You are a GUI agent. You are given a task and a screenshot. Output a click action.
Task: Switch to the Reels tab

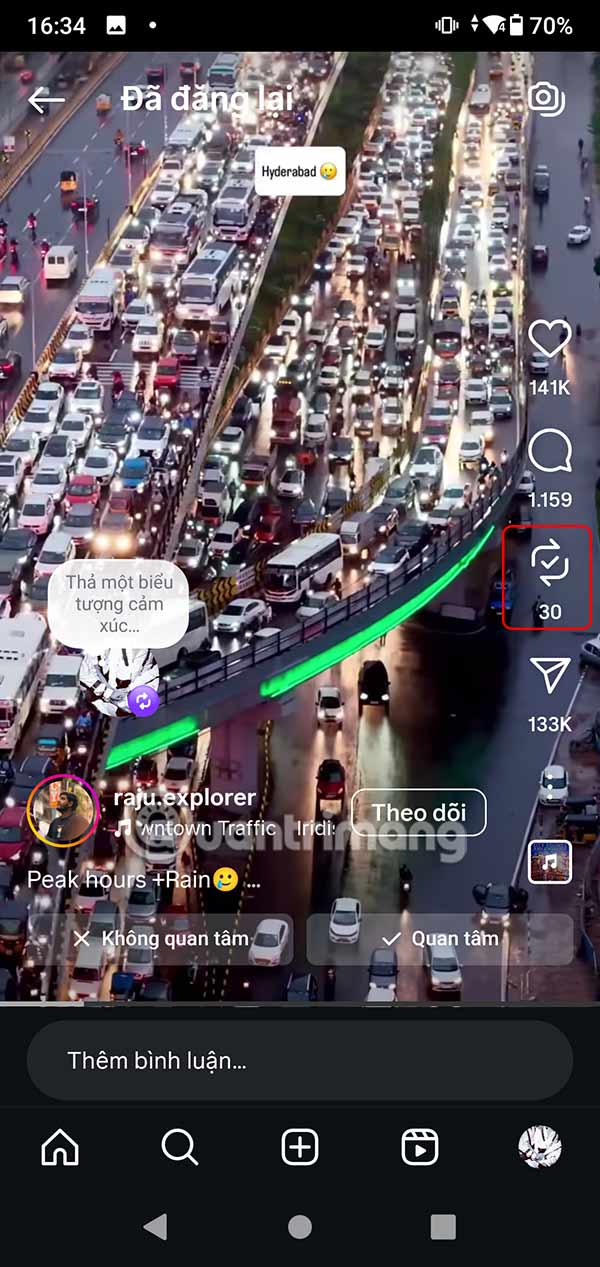[x=420, y=1148]
